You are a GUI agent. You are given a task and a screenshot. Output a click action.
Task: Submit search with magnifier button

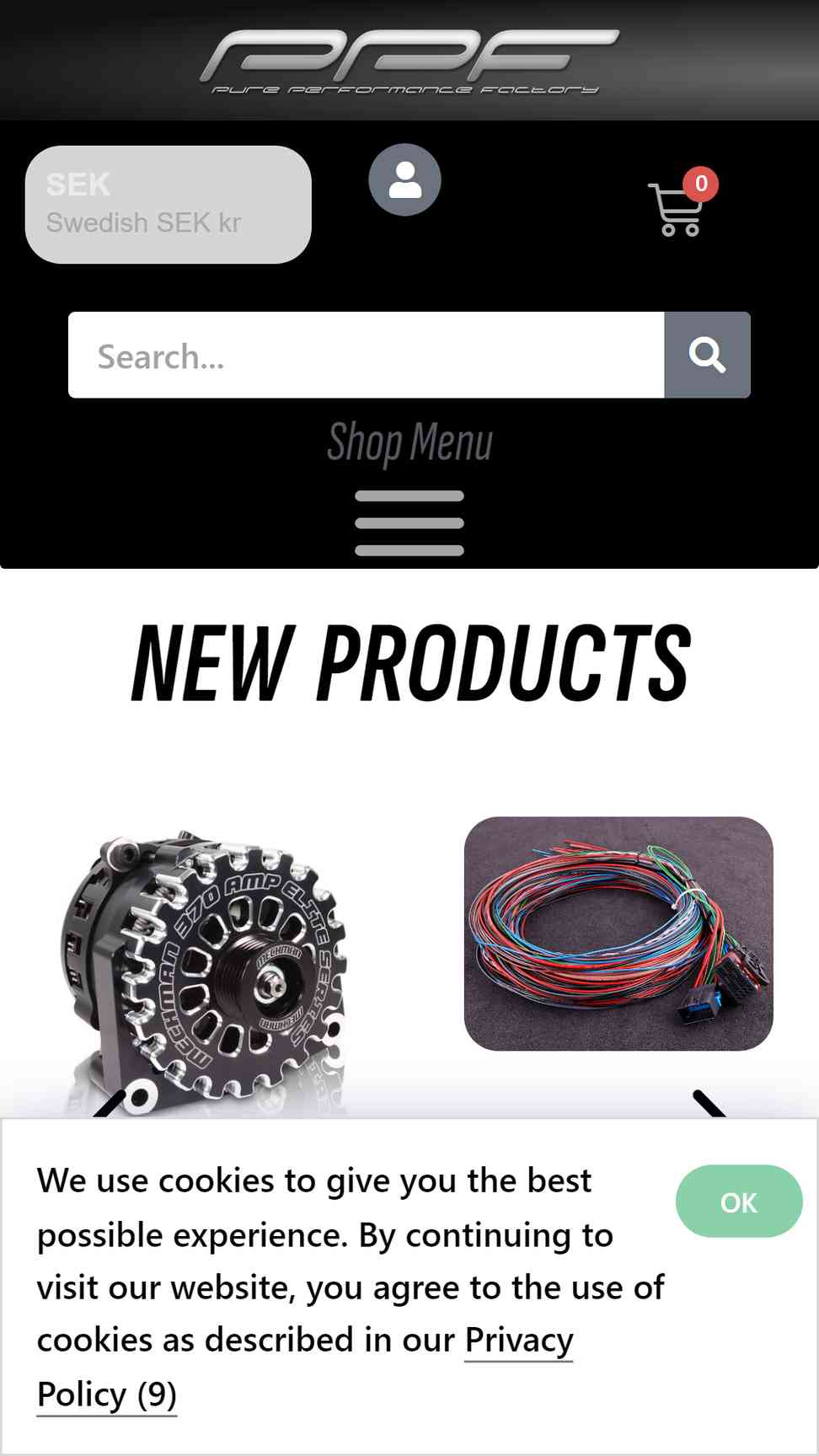[707, 355]
